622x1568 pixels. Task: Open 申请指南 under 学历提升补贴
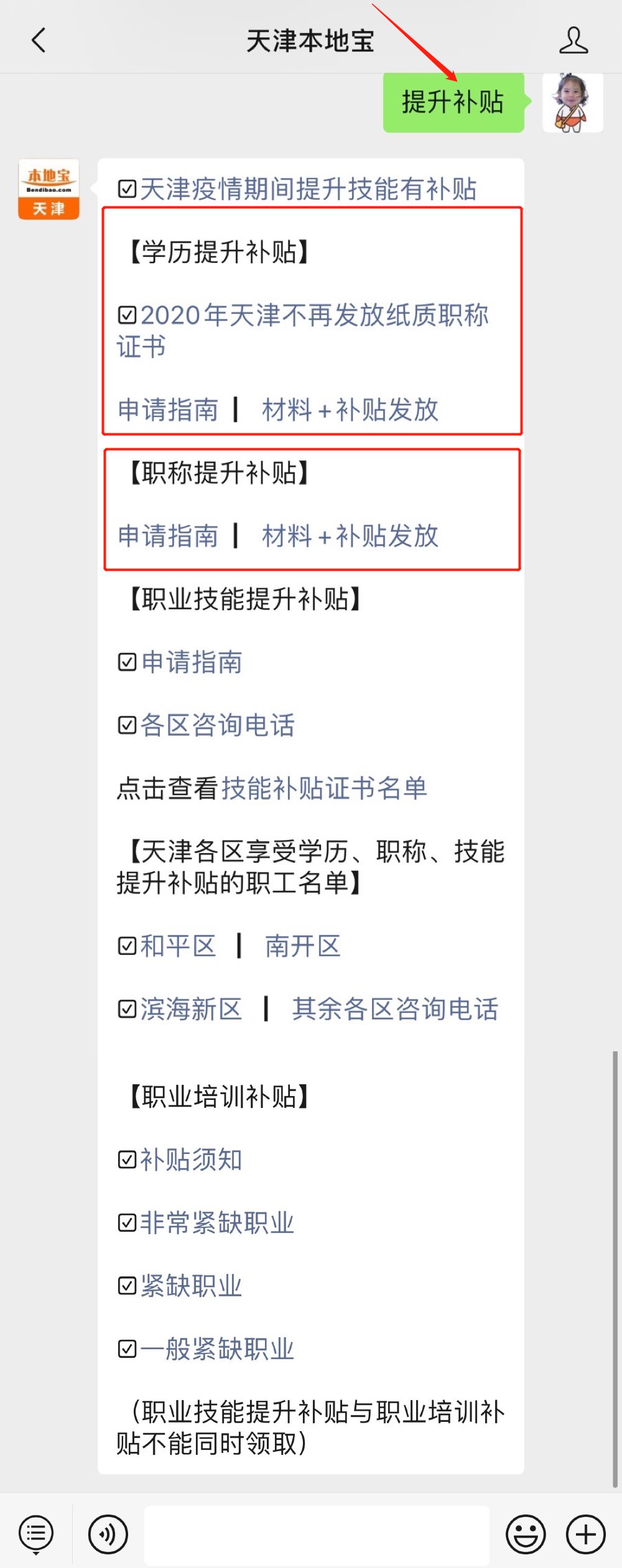(x=168, y=410)
